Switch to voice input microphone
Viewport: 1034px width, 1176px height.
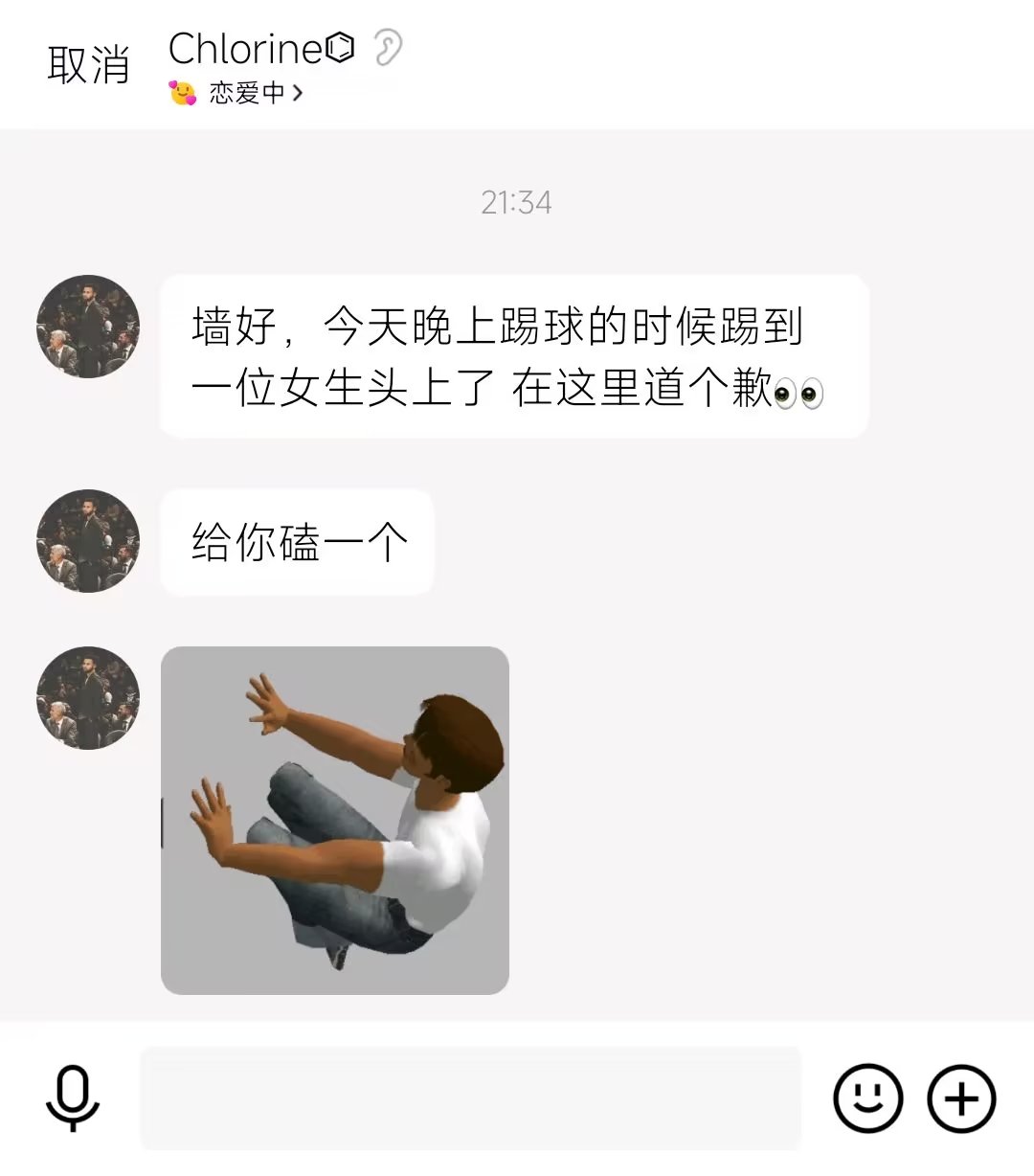tap(73, 1097)
